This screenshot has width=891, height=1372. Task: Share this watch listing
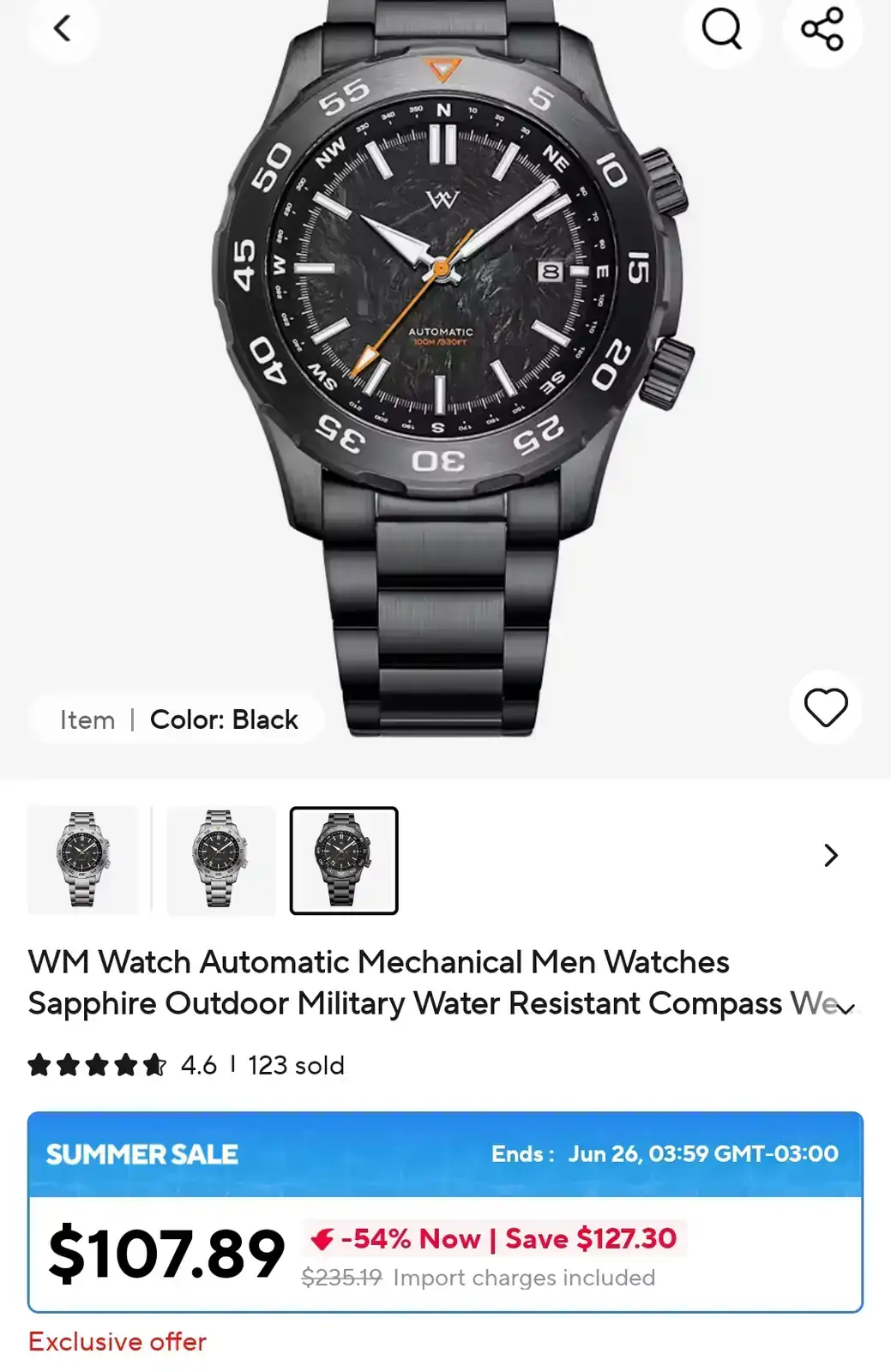pos(822,29)
